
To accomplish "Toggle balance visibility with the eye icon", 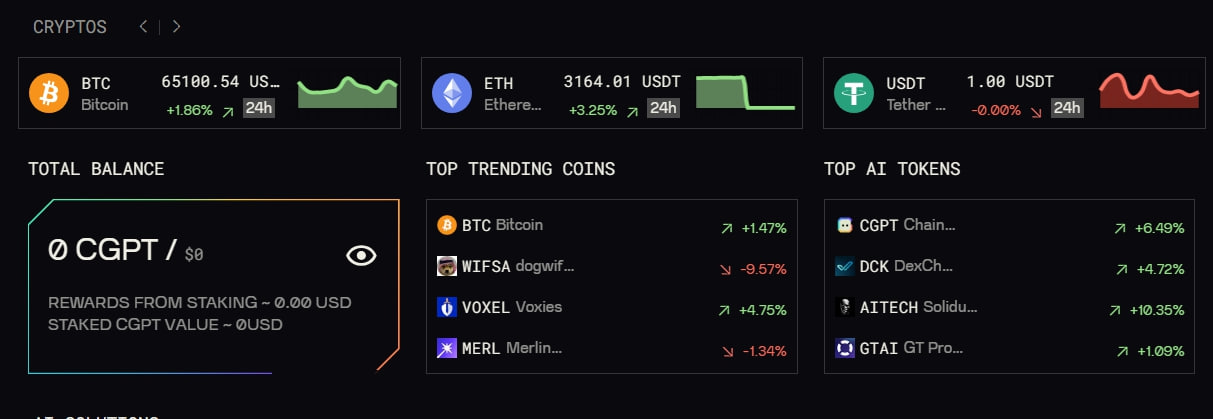I will (361, 256).
